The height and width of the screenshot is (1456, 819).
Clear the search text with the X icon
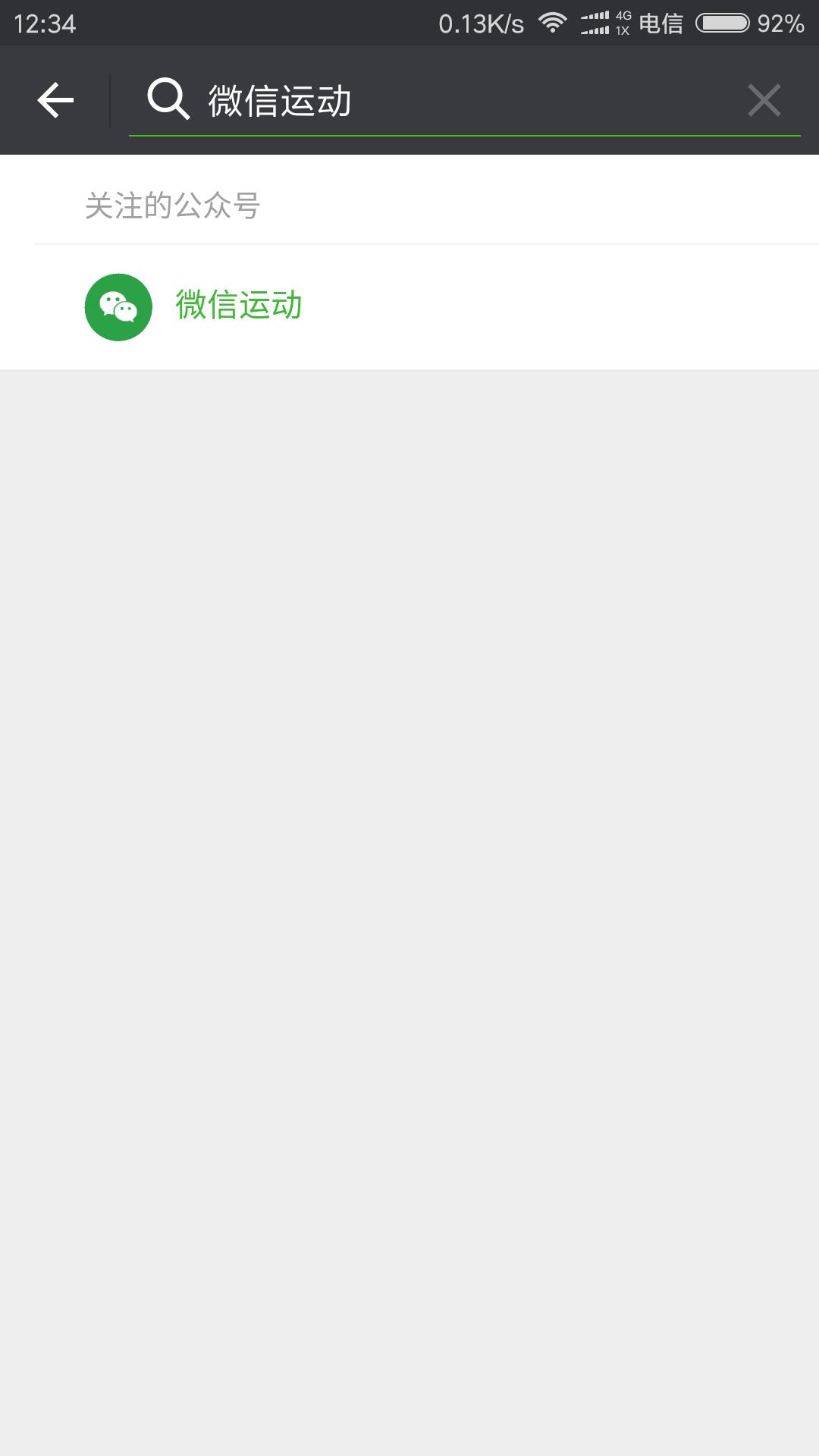click(x=764, y=99)
